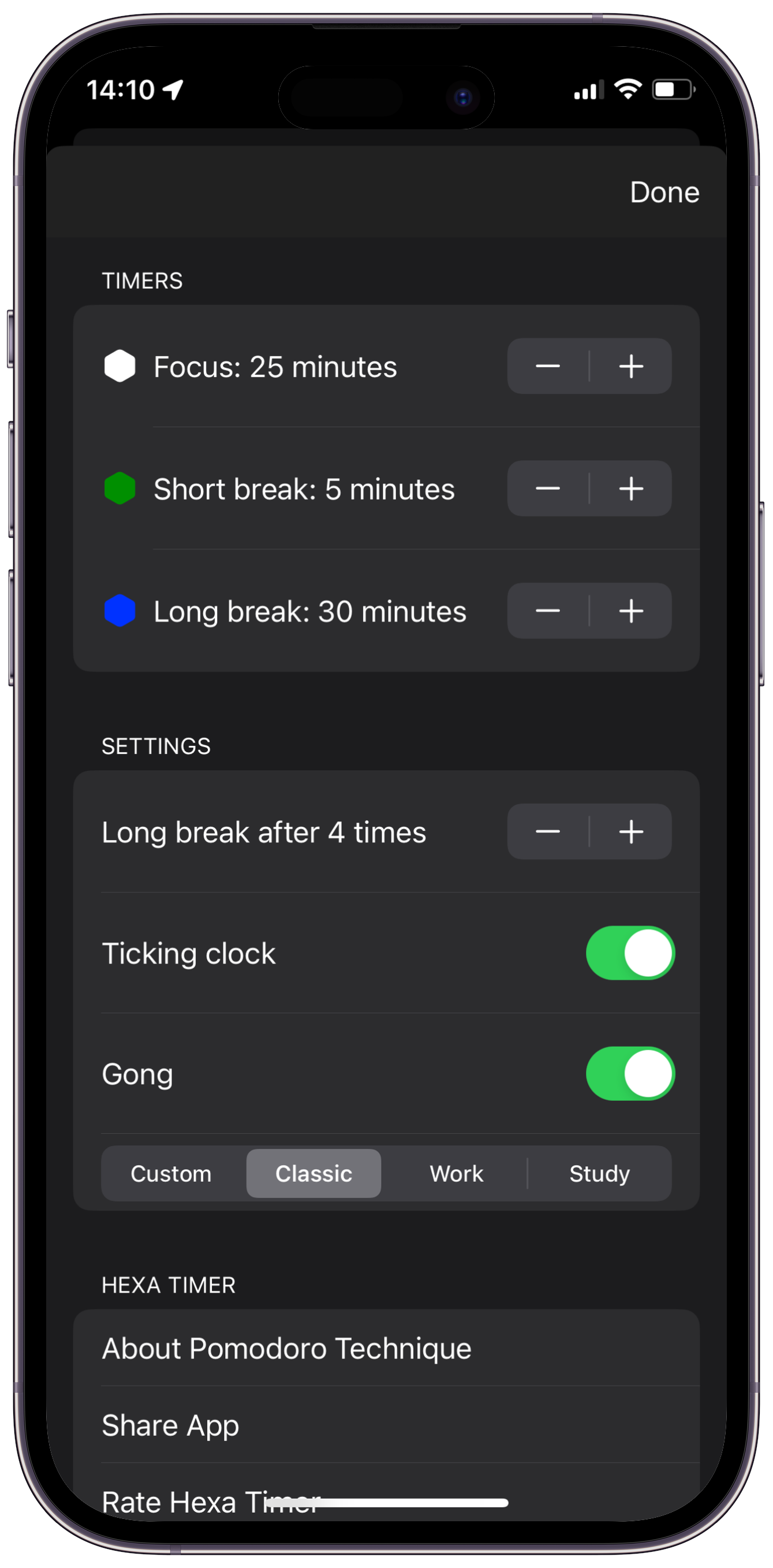Increase Short break minutes
Viewport: 773px width, 1568px height.
pyautogui.click(x=631, y=489)
